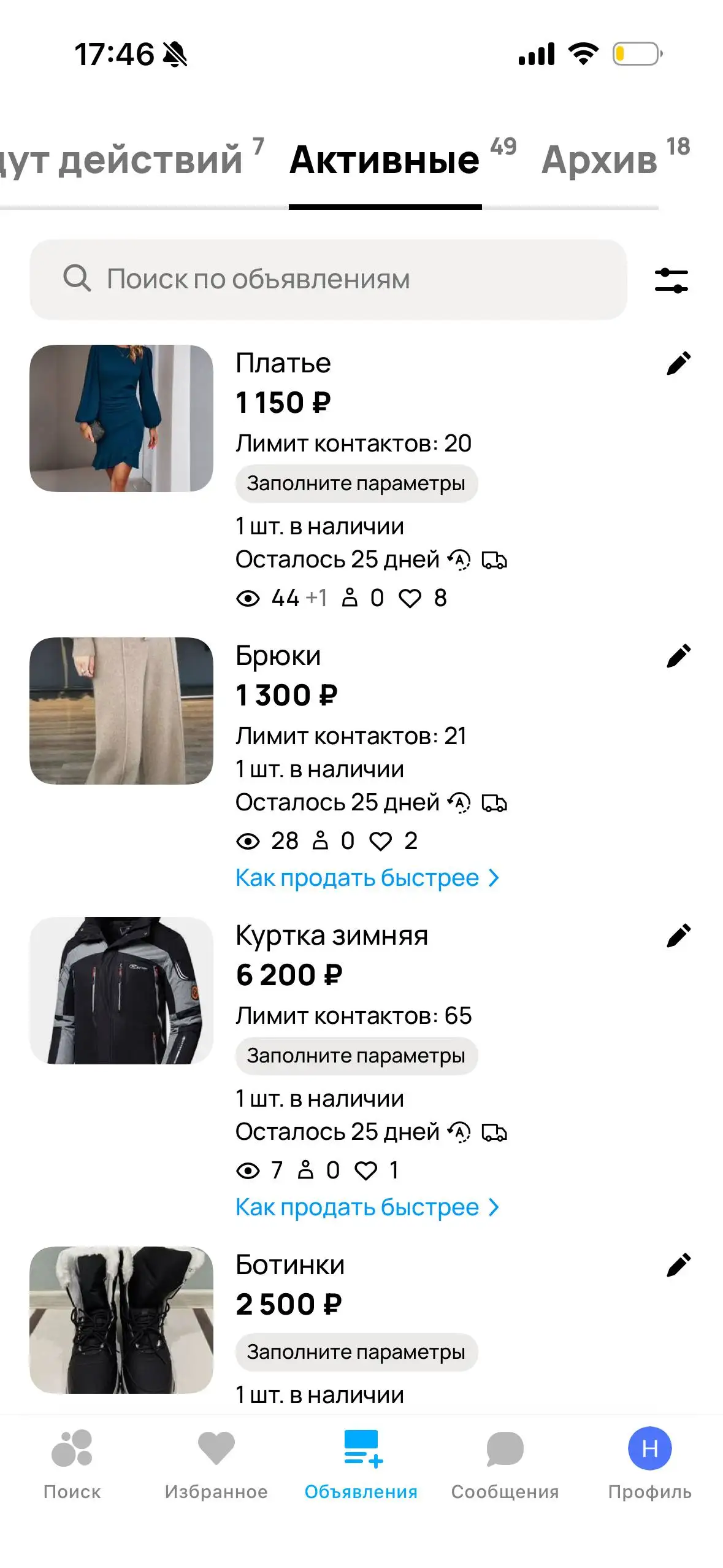Edit the Брюки listing via pencil icon
This screenshot has width=723, height=1568.
(x=678, y=656)
